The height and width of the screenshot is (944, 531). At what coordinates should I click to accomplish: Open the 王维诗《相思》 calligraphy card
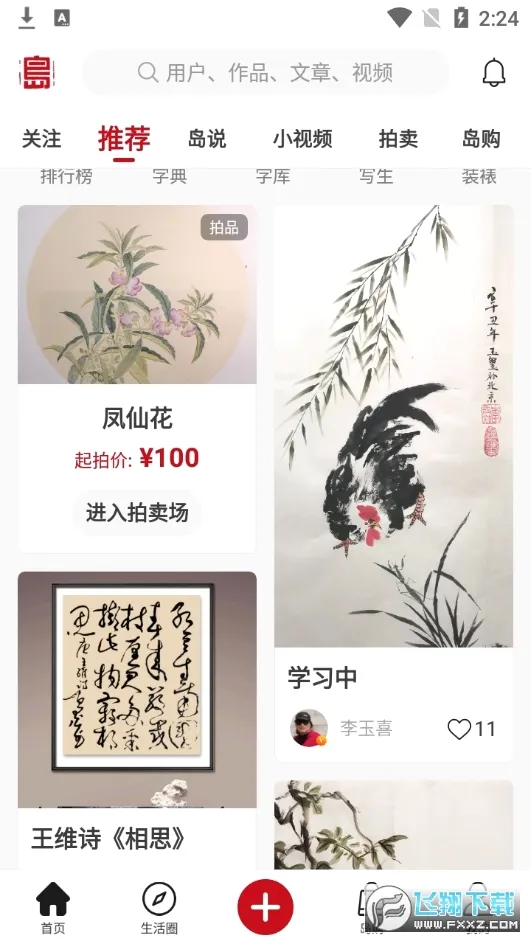point(137,720)
